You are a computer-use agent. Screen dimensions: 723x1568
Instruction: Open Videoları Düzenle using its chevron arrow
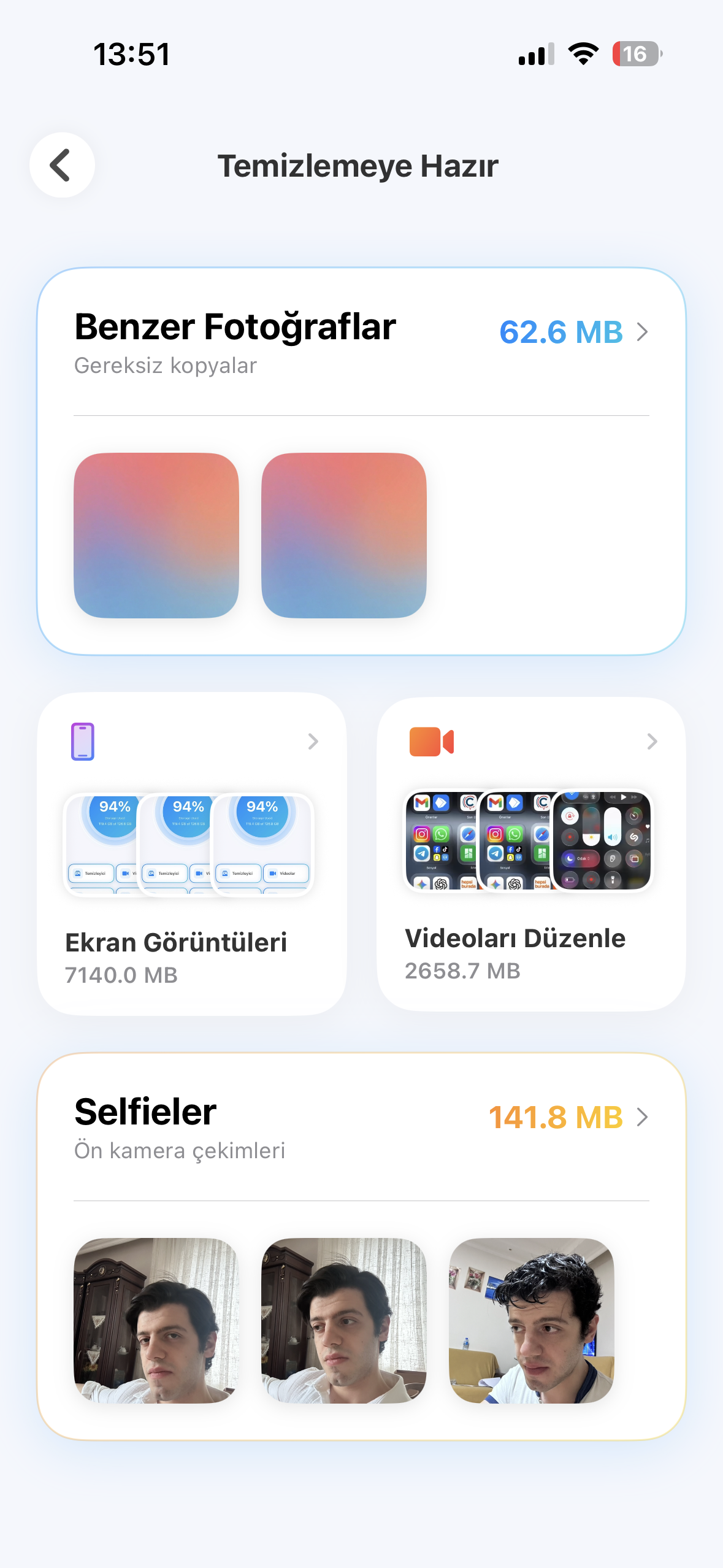[x=652, y=742]
